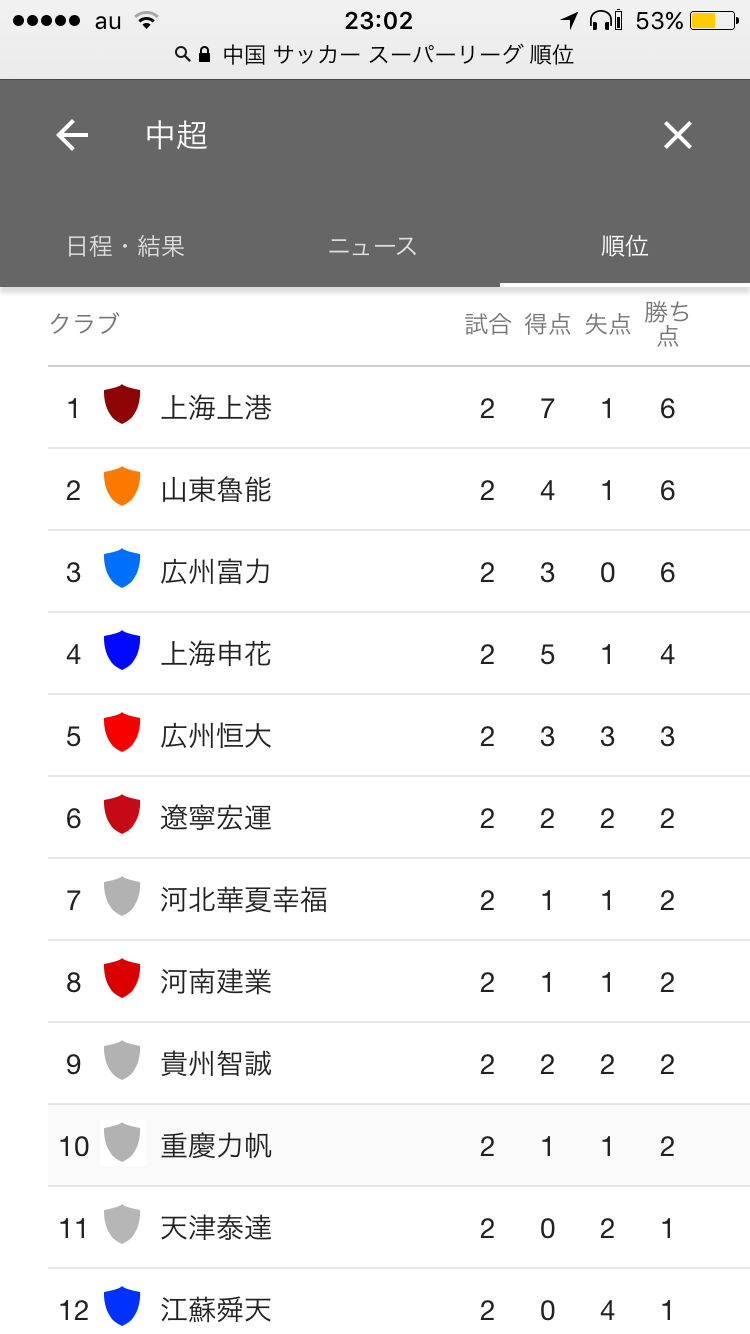This screenshot has width=750, height=1334.
Task: Switch to the ニュース tab
Action: [x=373, y=246]
